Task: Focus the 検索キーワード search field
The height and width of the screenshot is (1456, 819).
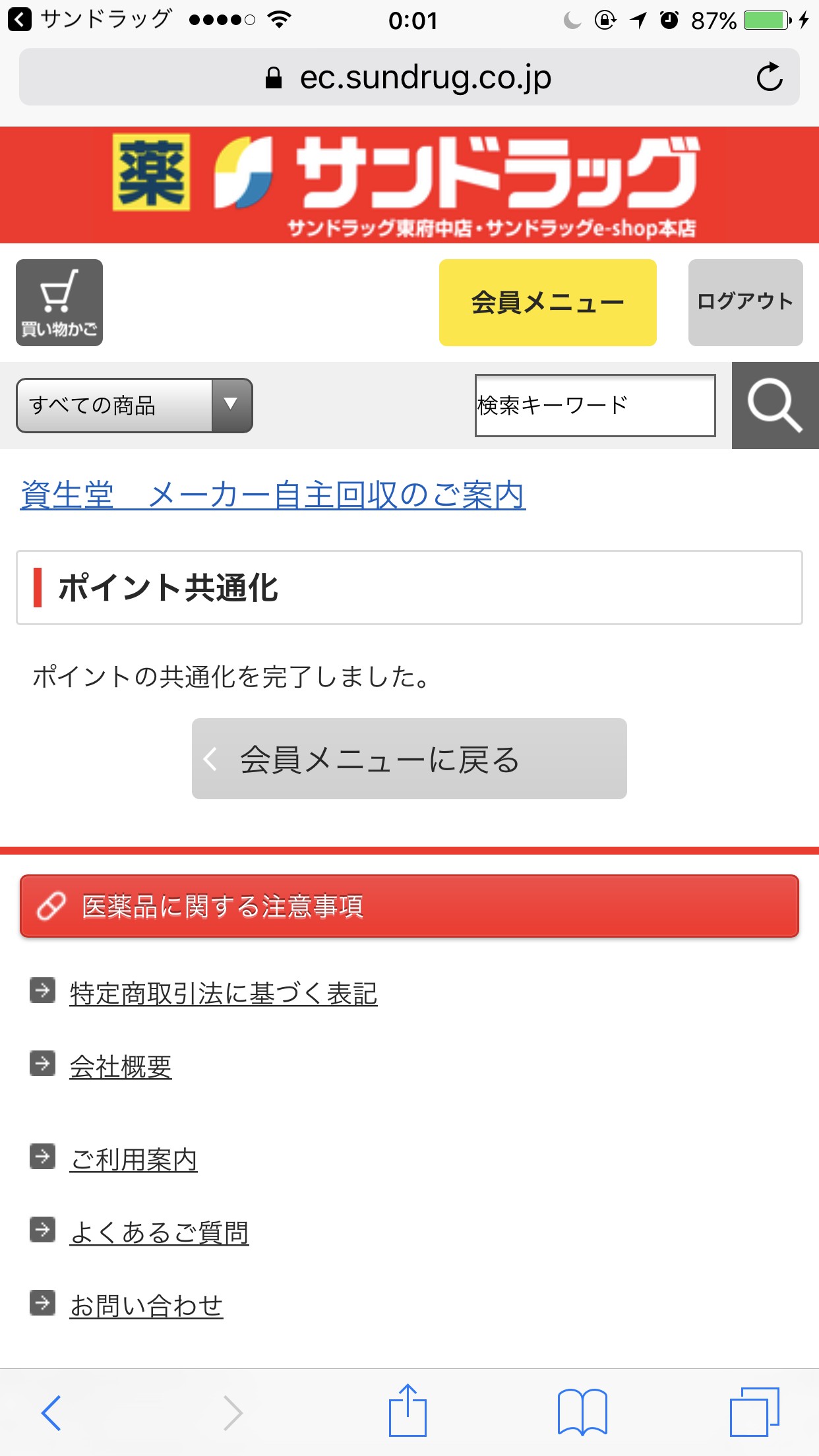Action: pyautogui.click(x=595, y=406)
